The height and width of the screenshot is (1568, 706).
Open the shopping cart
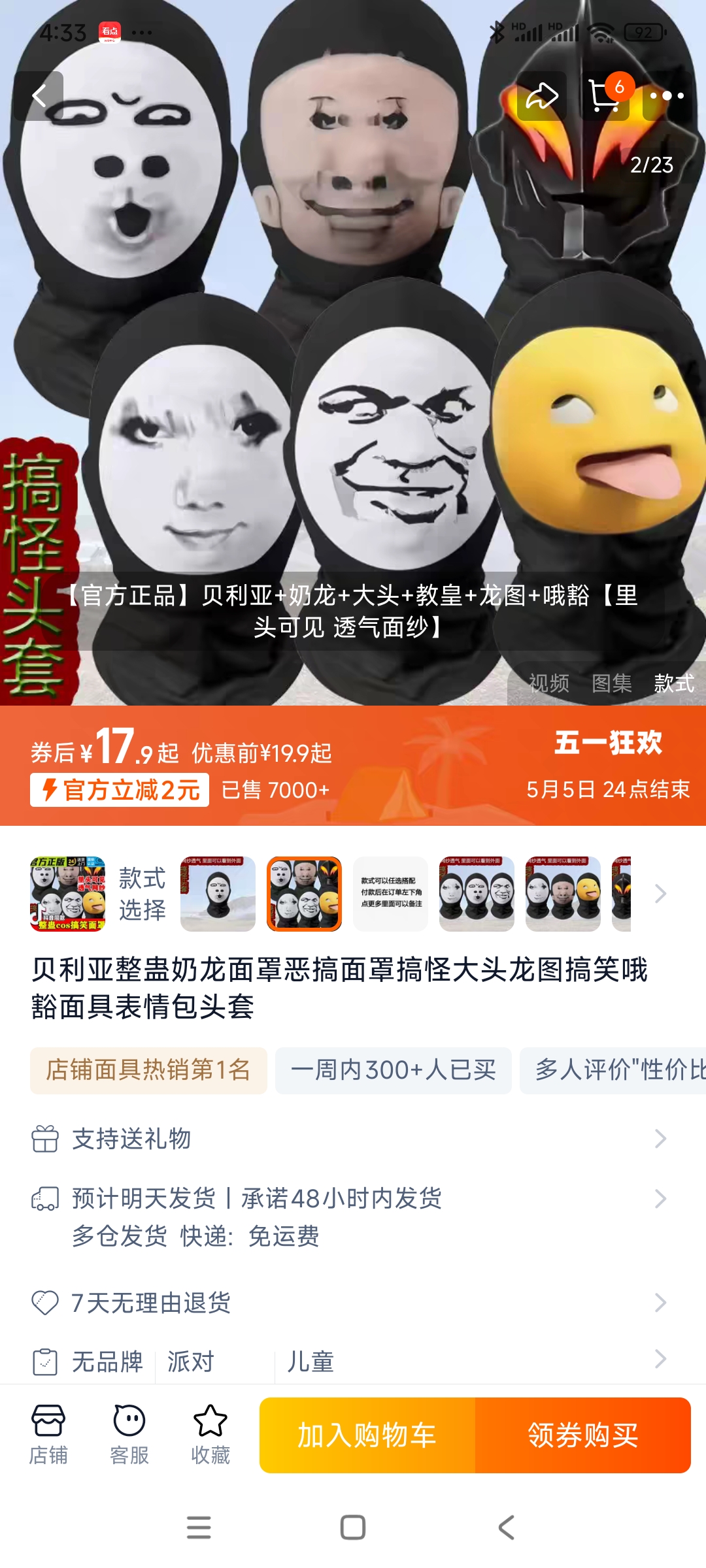coord(605,96)
